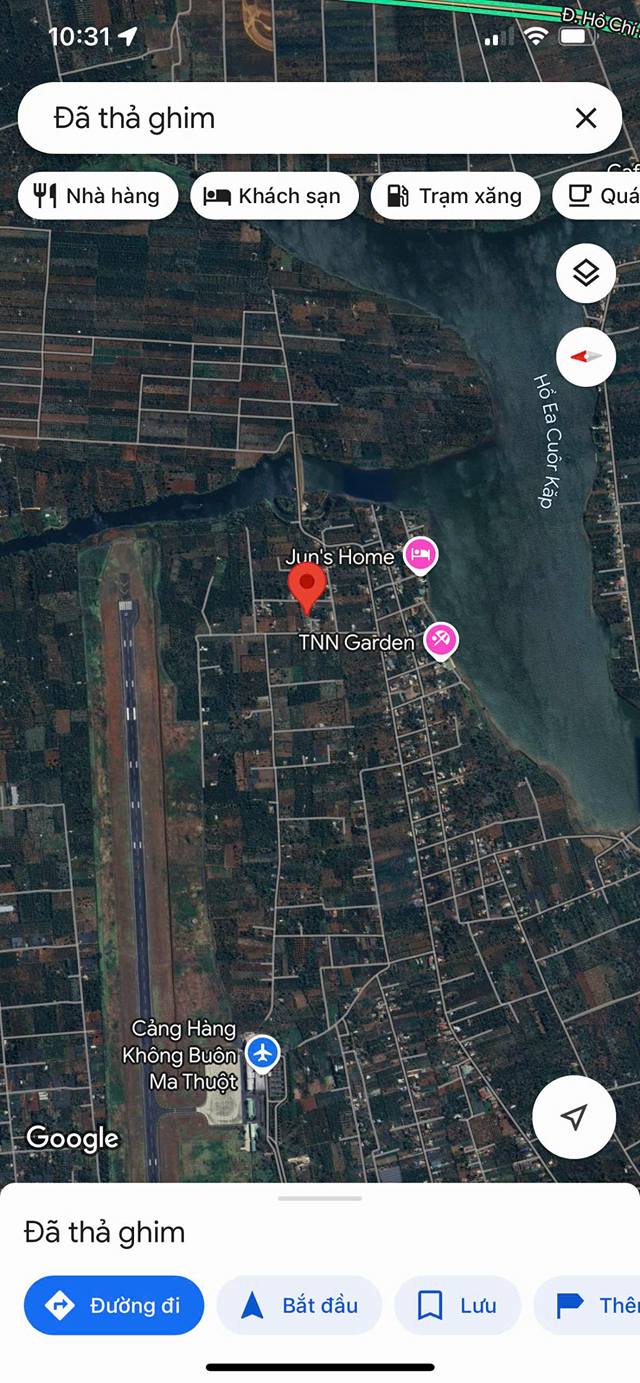
Task: Start navigation with Bắt đầu
Action: tap(299, 1305)
